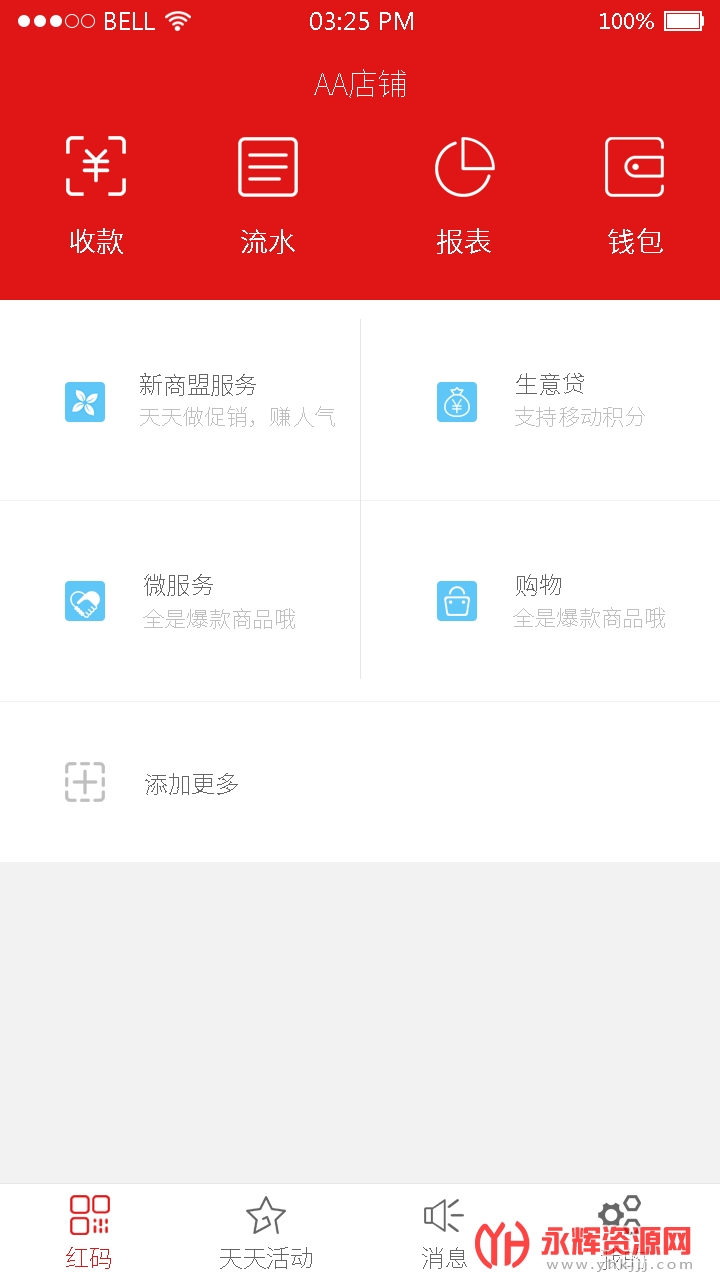The image size is (720, 1280).
Task: Switch to the 红码 tab
Action: [x=90, y=1232]
